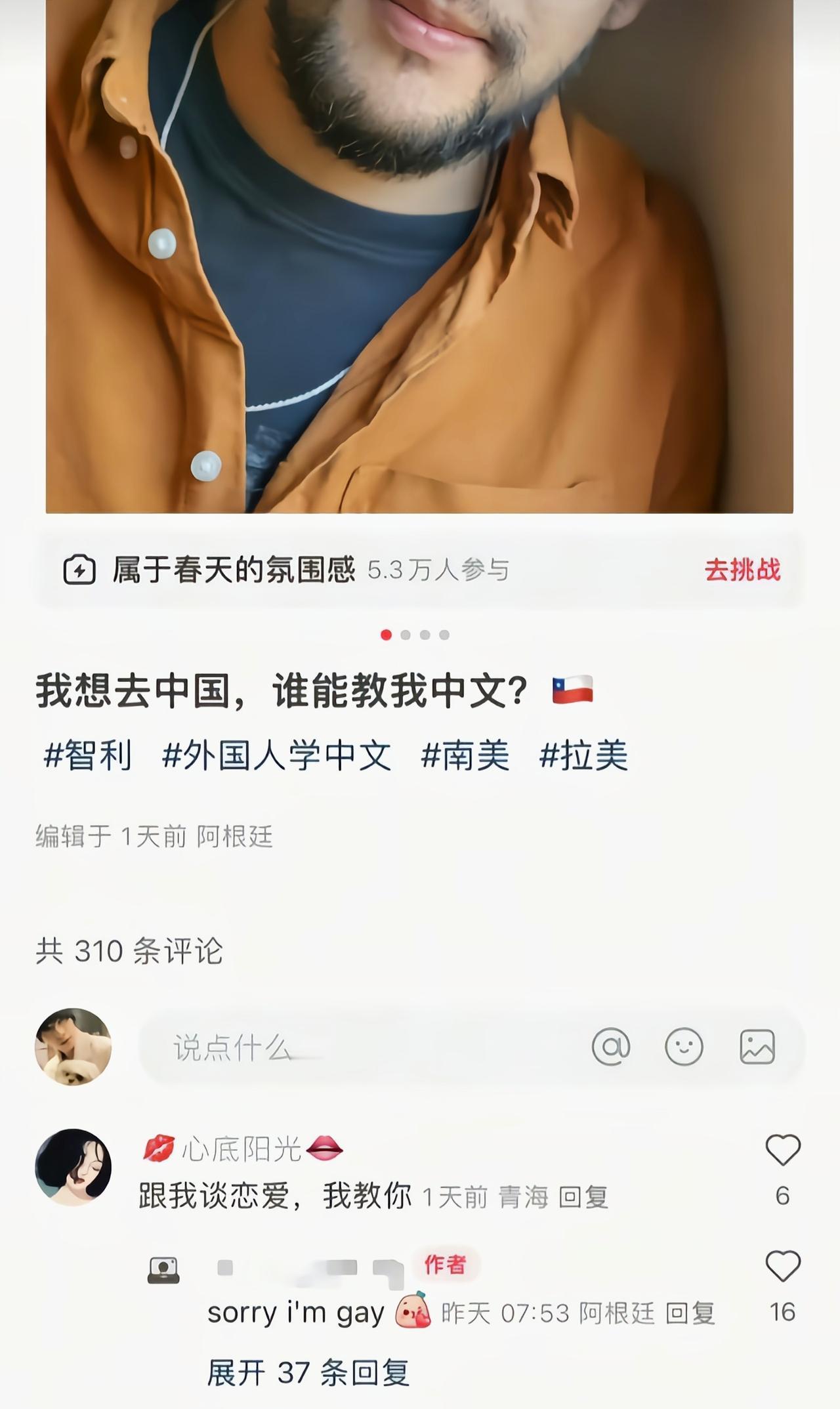Open the #智利 hashtag link
Image resolution: width=840 pixels, height=1409 pixels.
point(91,756)
